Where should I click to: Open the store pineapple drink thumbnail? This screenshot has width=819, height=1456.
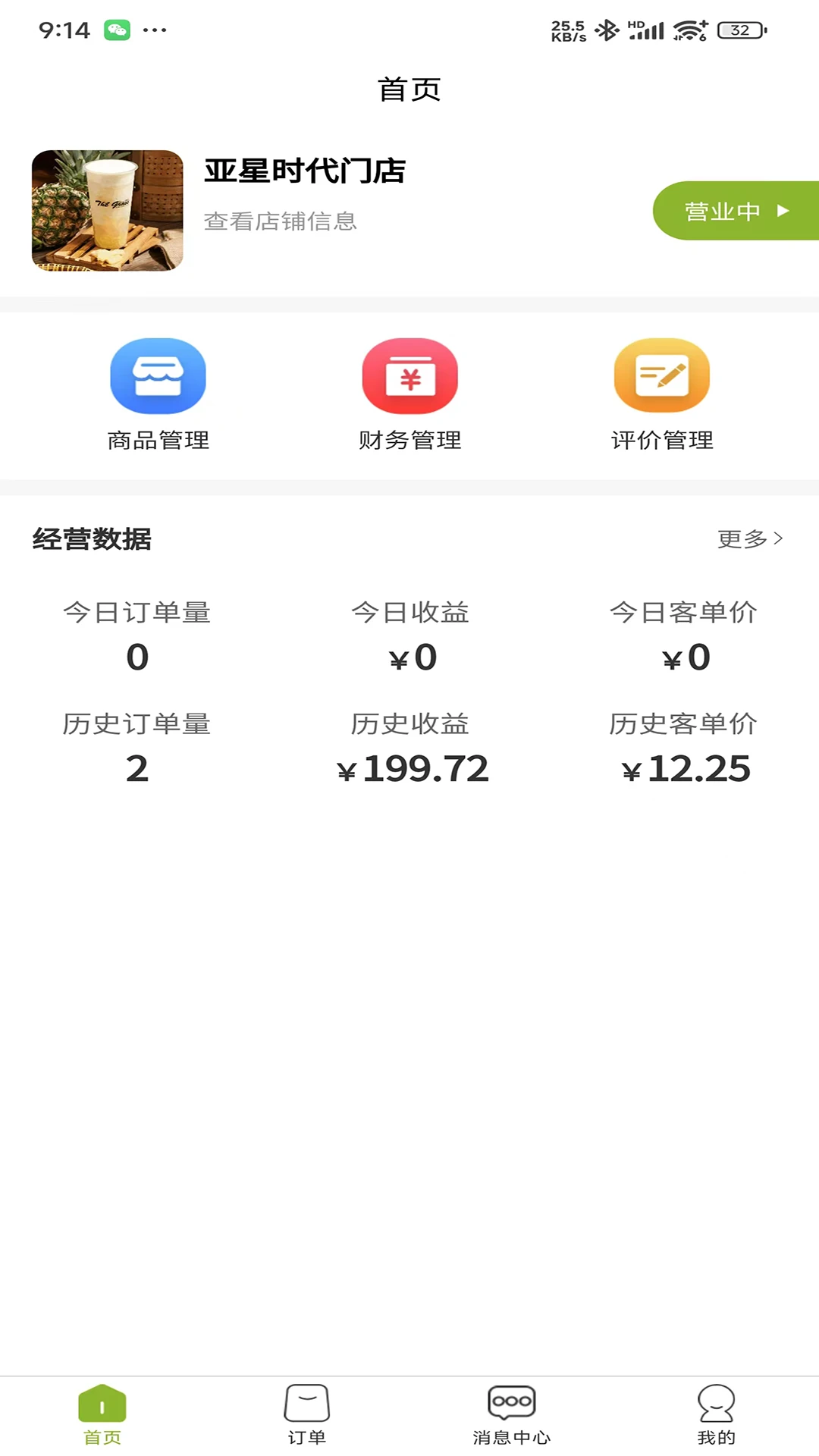click(107, 211)
